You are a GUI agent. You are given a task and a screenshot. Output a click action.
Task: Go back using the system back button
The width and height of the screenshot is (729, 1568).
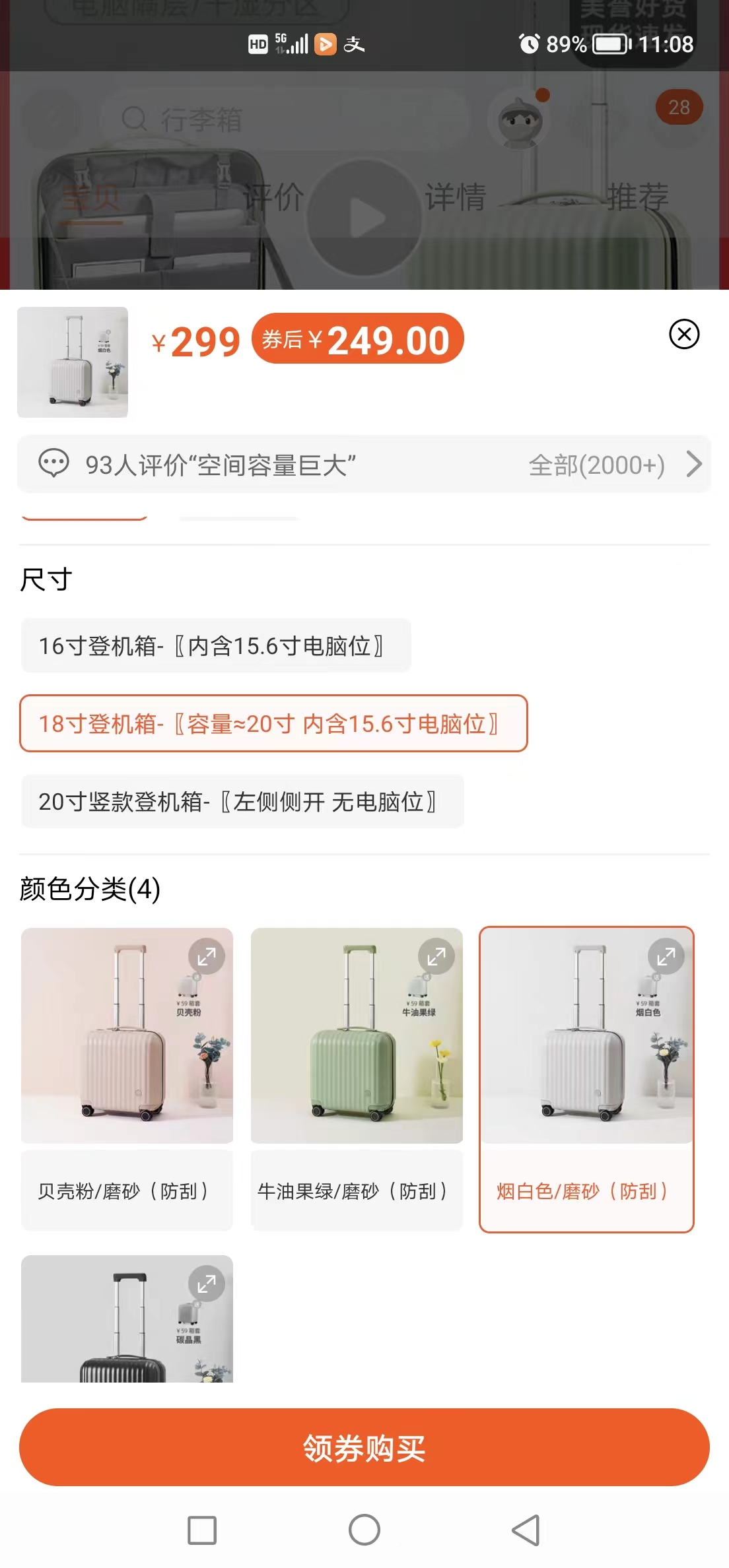click(x=526, y=1530)
